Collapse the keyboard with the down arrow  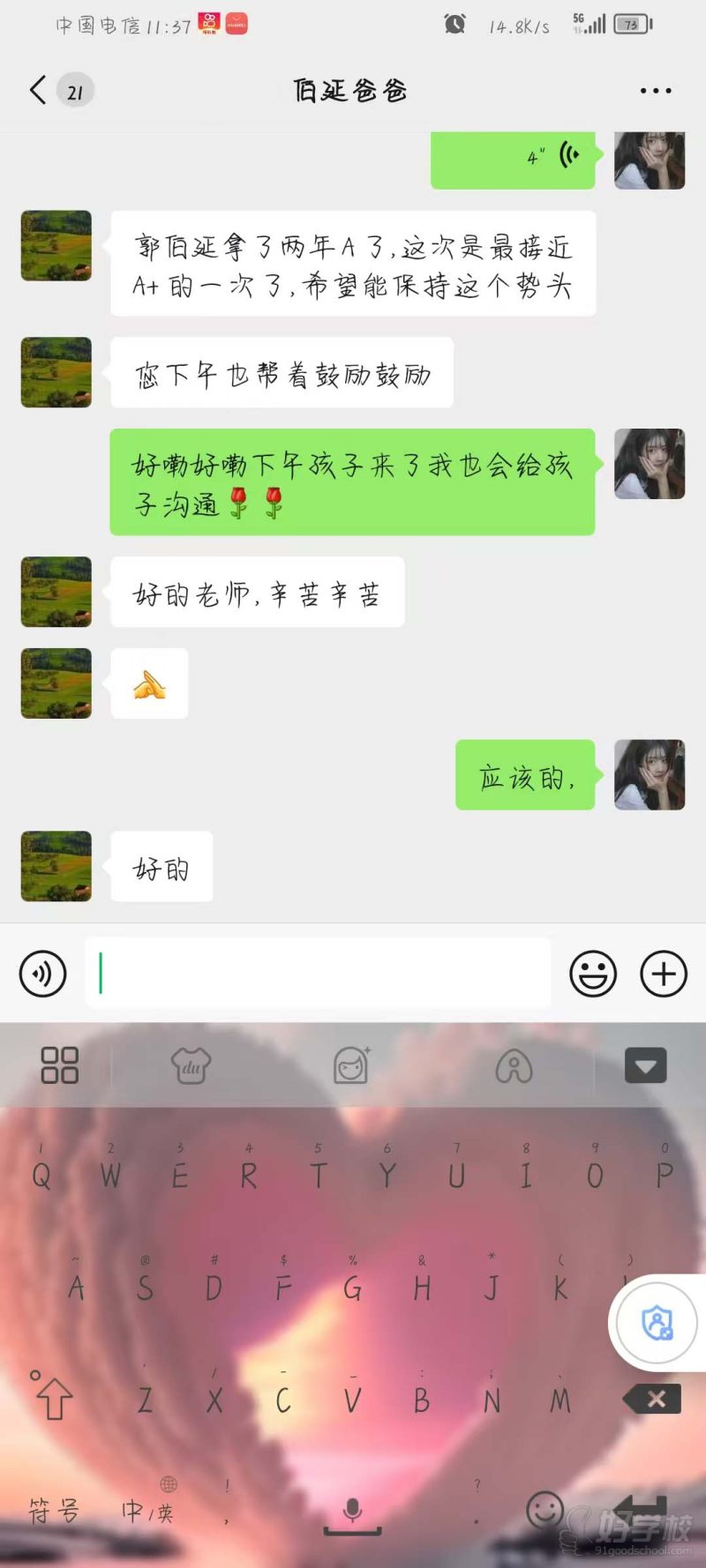(x=646, y=1064)
